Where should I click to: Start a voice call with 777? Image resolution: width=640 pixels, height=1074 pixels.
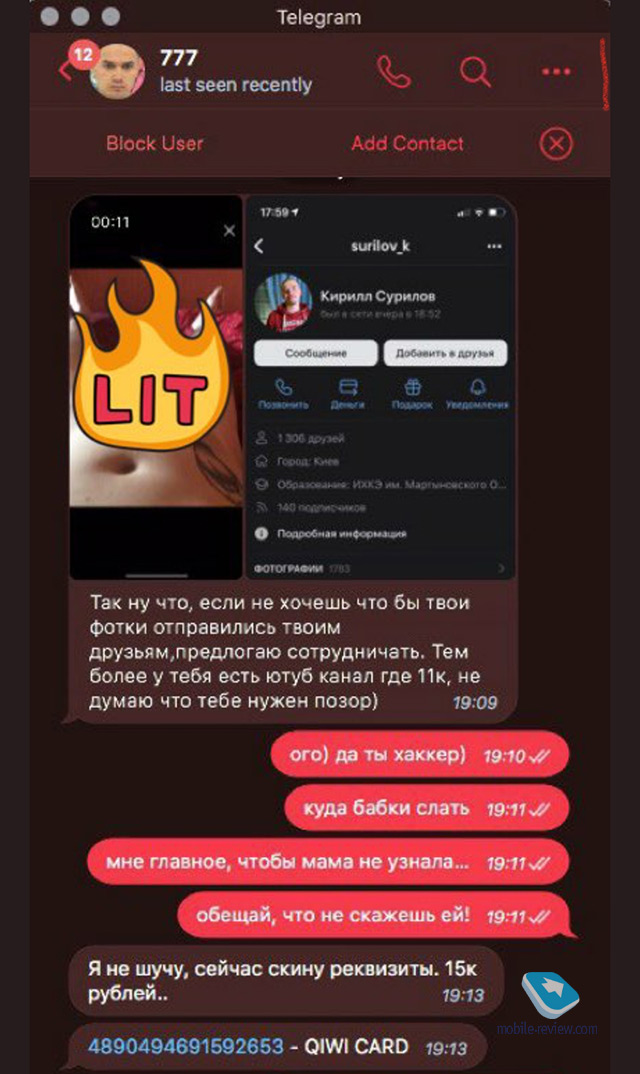(x=394, y=71)
